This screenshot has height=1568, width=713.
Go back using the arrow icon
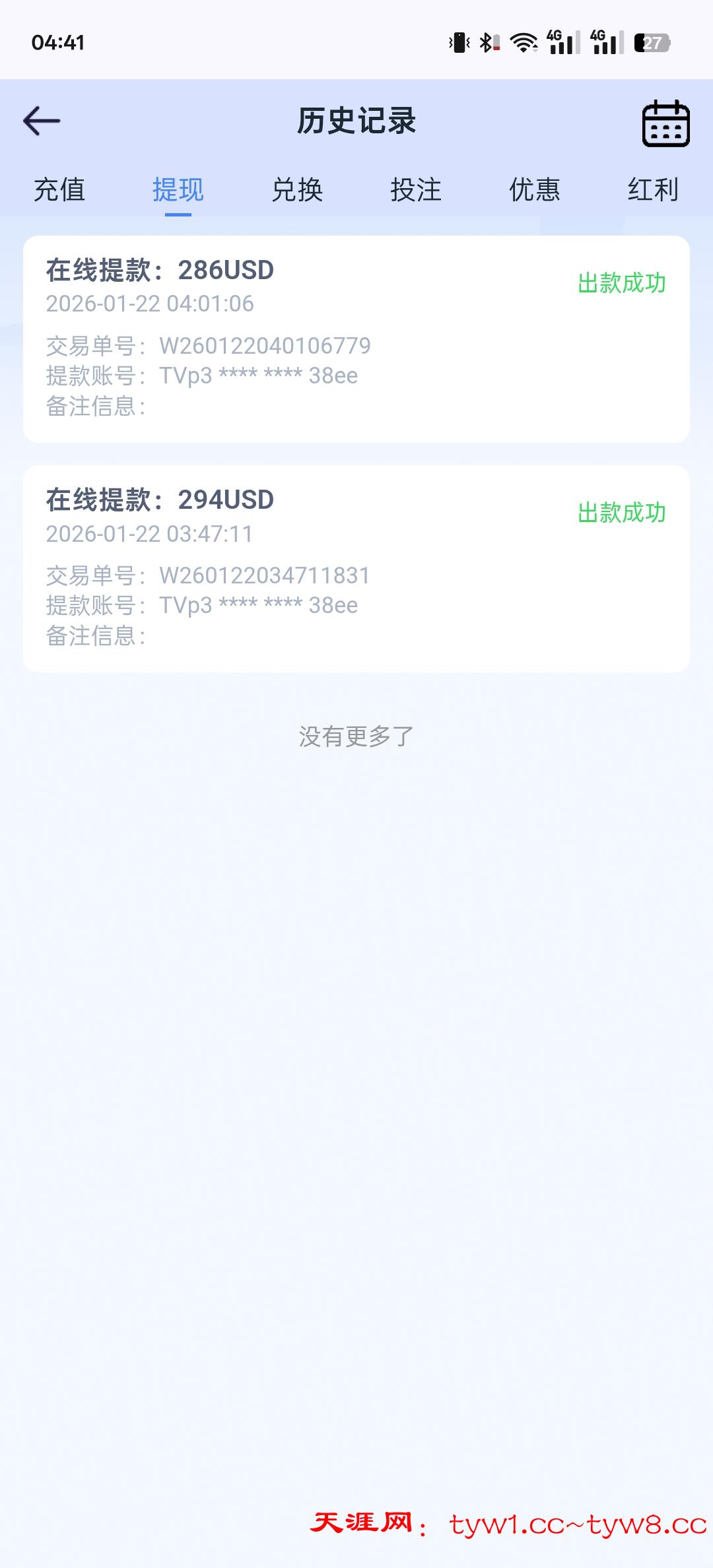pos(42,121)
